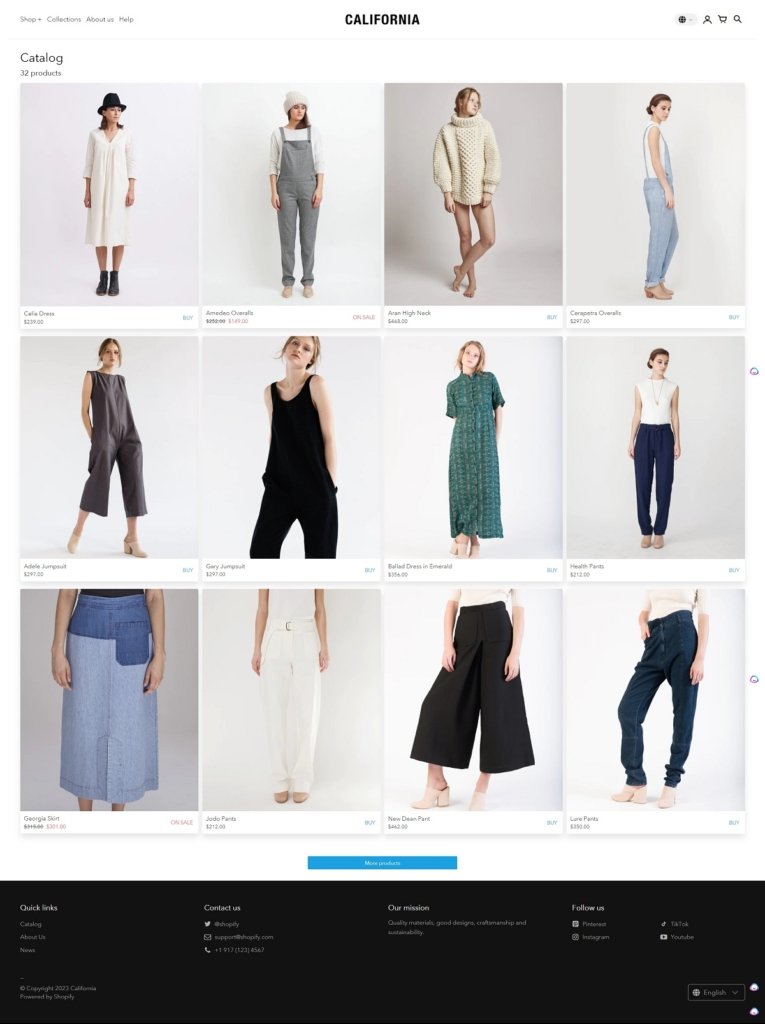The height and width of the screenshot is (1024, 765).
Task: Tap BUY on New Dean Pant
Action: pyautogui.click(x=552, y=823)
